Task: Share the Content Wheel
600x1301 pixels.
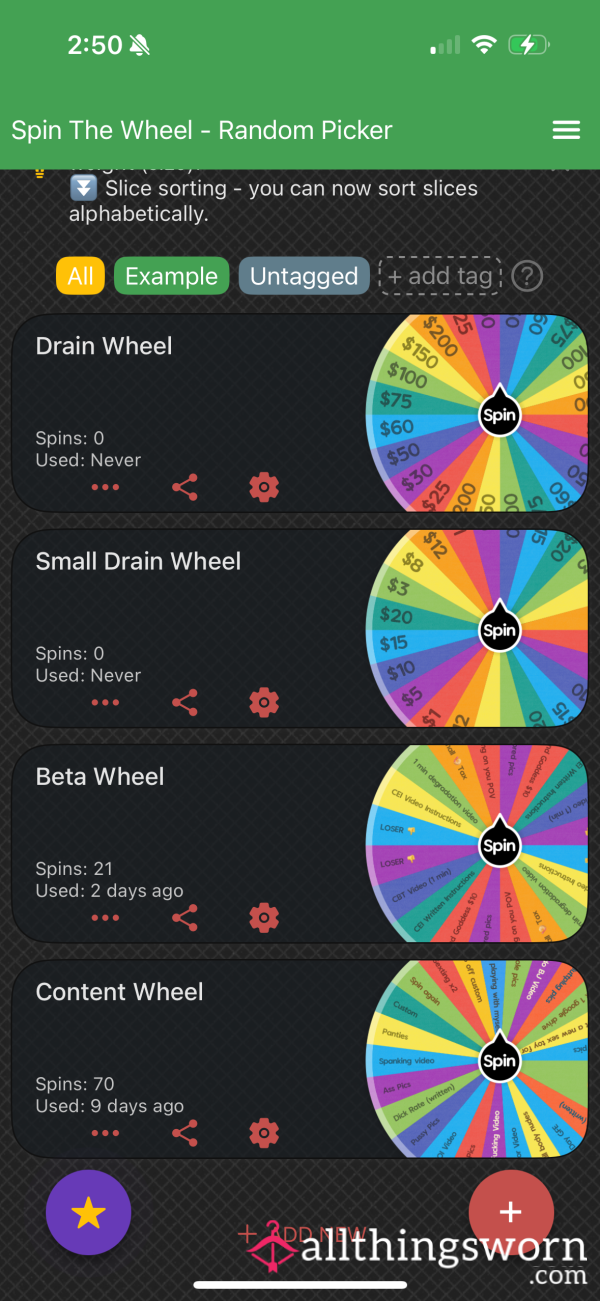Action: point(185,1132)
